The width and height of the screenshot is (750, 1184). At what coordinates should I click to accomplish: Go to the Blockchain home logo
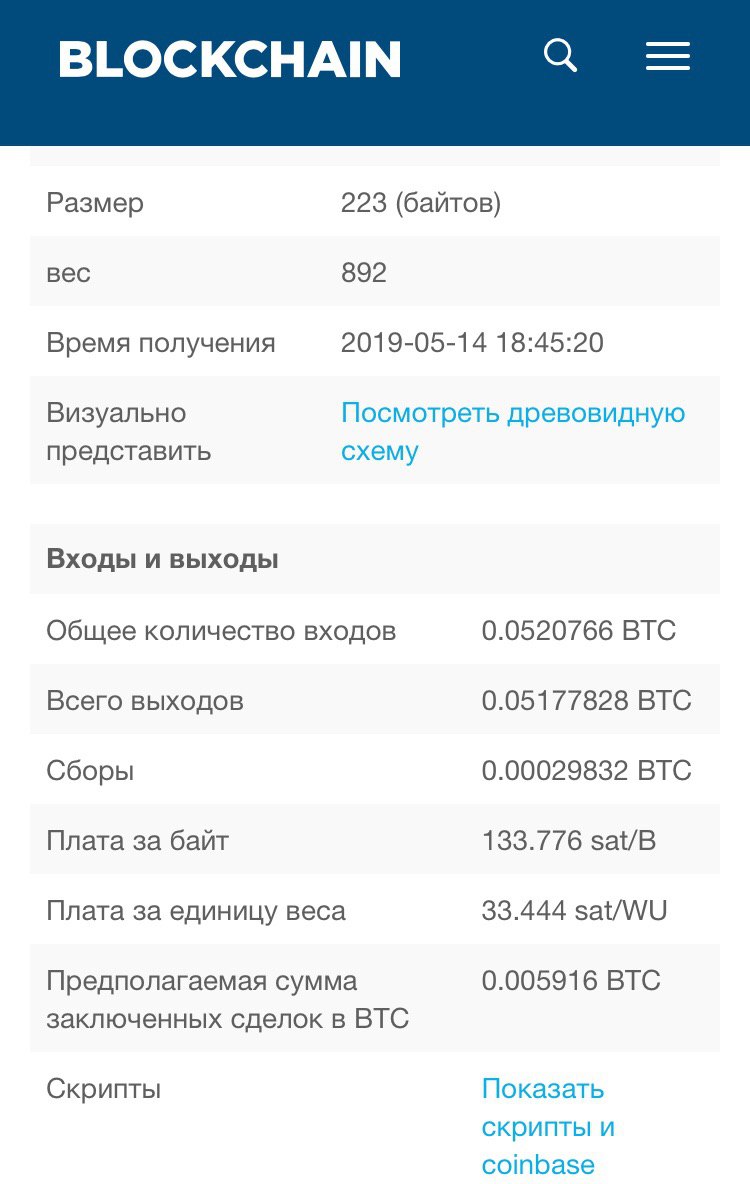point(230,60)
